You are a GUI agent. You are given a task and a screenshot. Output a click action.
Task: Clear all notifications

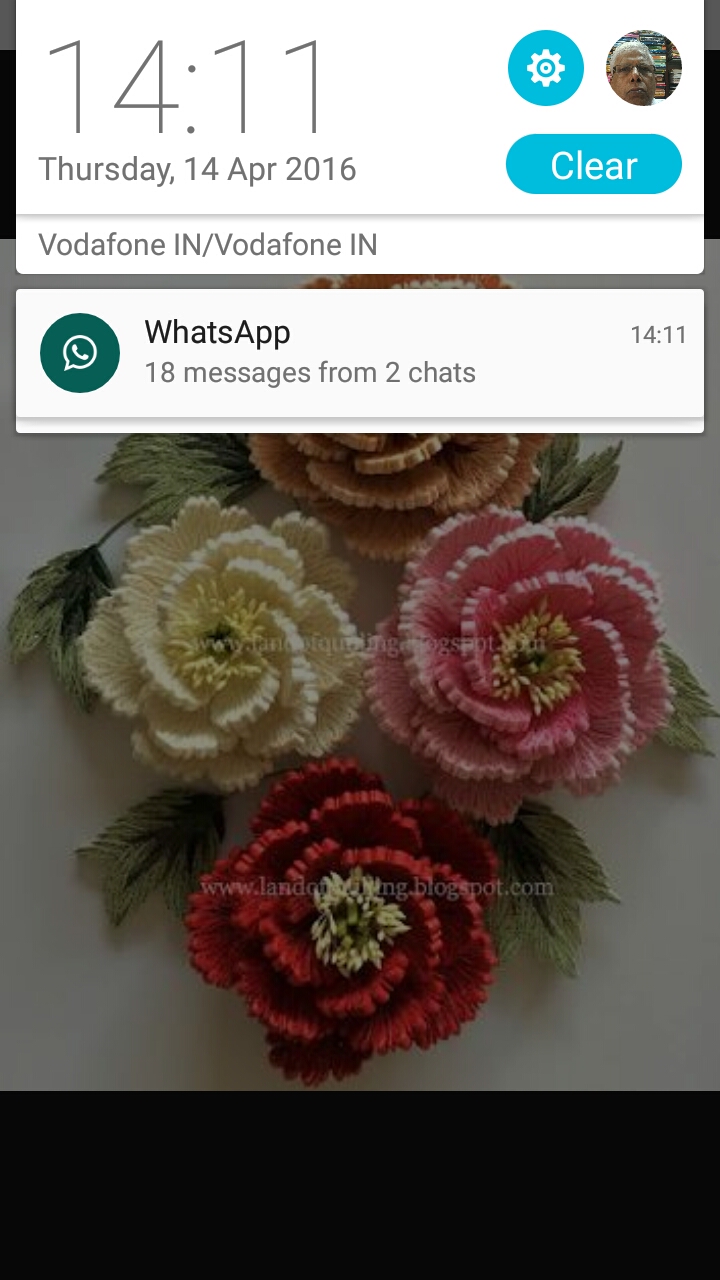click(593, 165)
